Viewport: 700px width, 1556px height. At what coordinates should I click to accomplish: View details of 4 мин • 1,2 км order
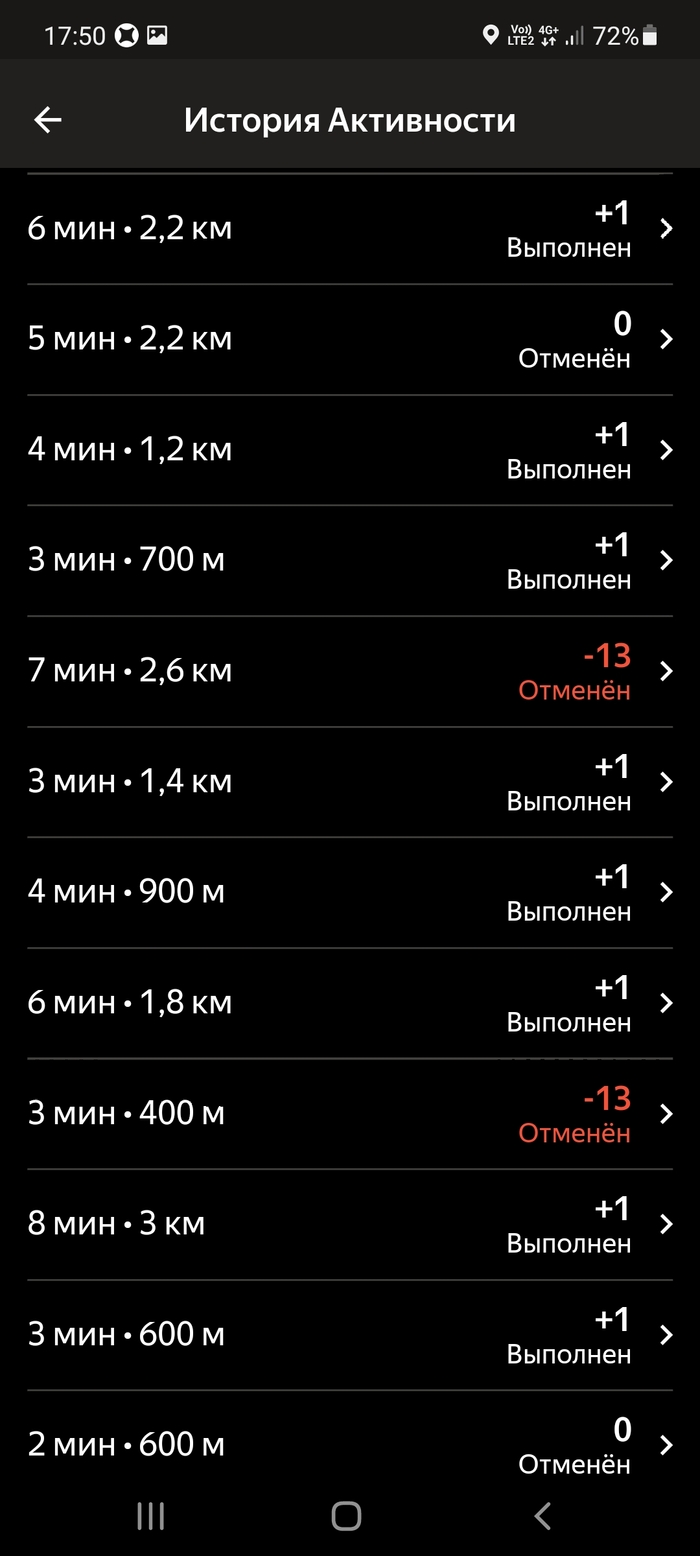pyautogui.click(x=350, y=450)
